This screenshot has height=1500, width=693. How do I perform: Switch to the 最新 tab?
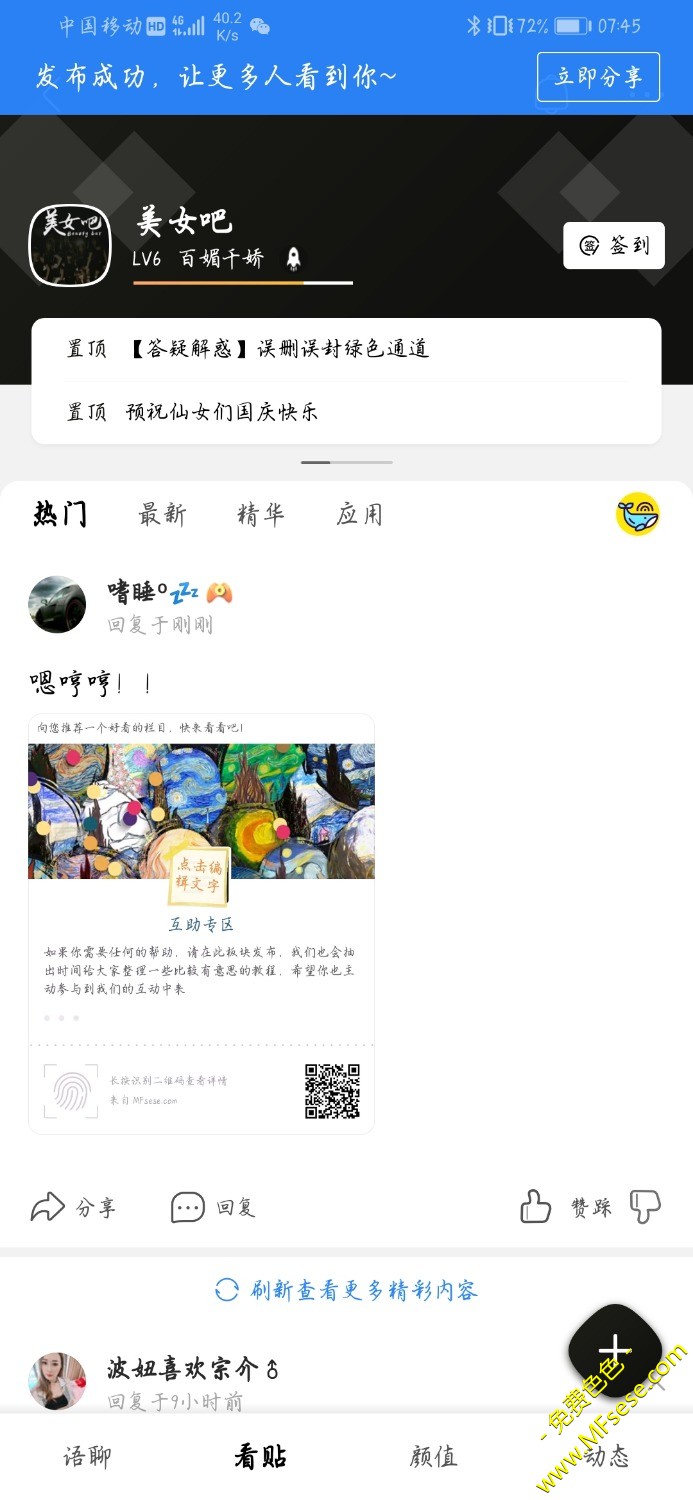[162, 515]
